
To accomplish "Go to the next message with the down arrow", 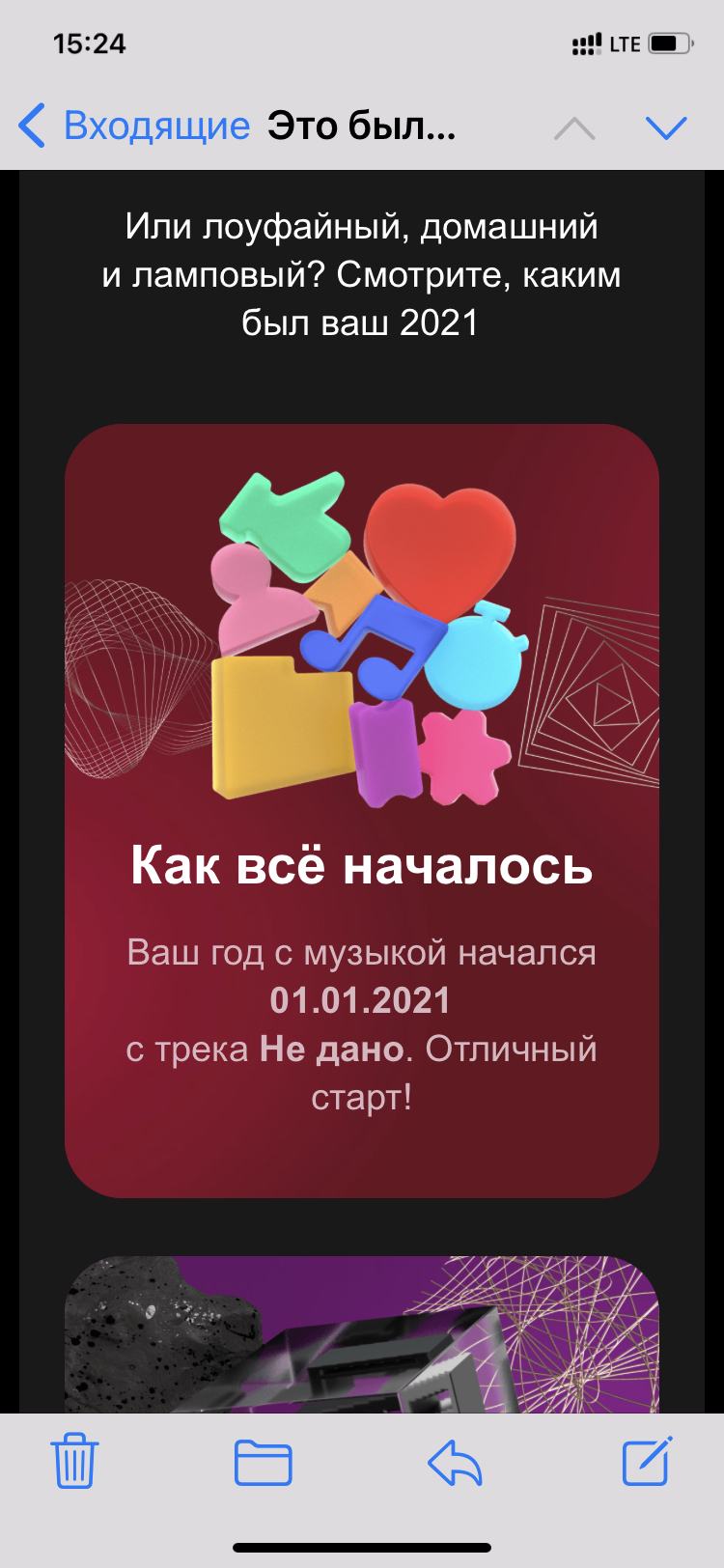I will [665, 127].
